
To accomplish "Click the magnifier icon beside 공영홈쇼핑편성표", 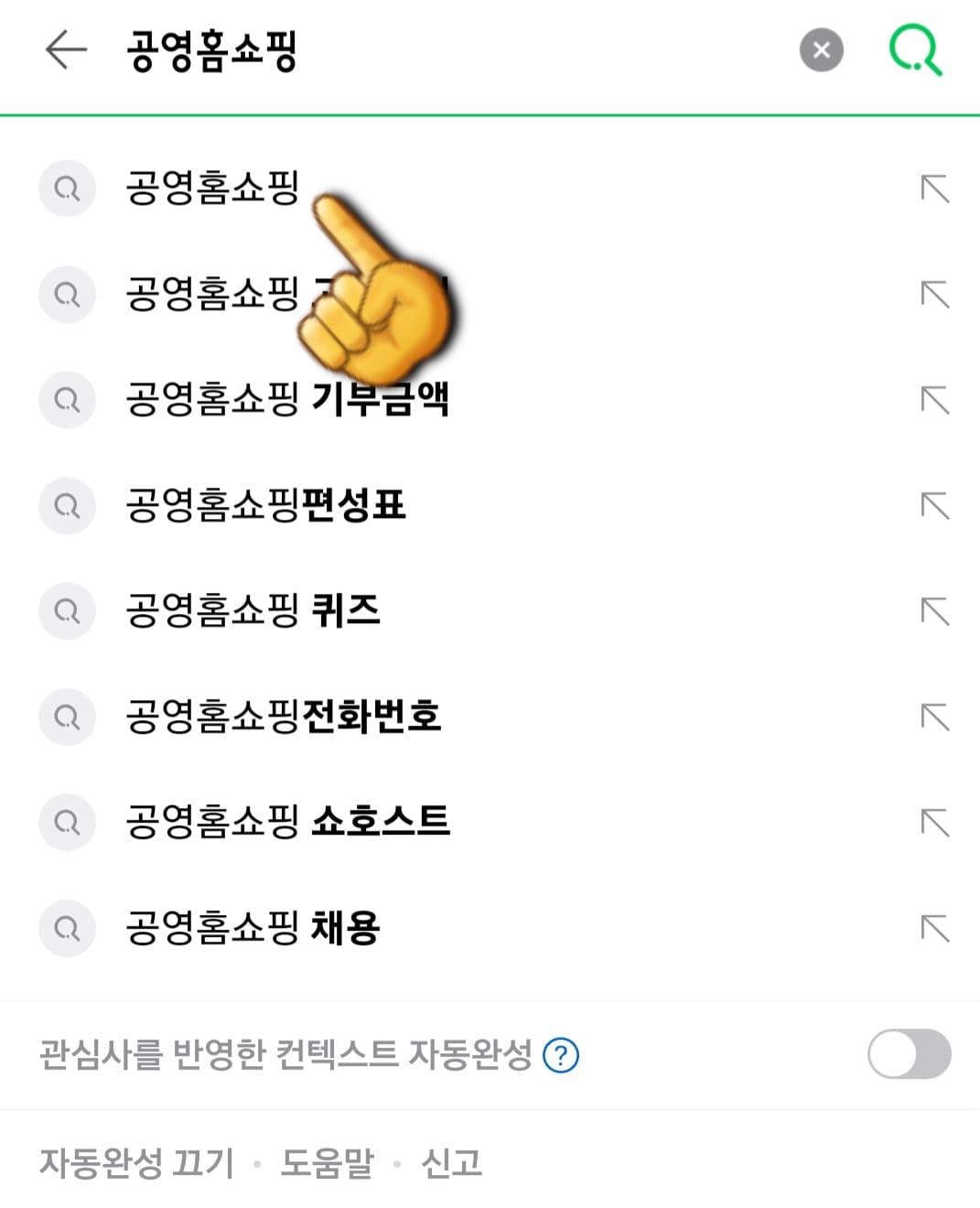I will click(x=67, y=506).
